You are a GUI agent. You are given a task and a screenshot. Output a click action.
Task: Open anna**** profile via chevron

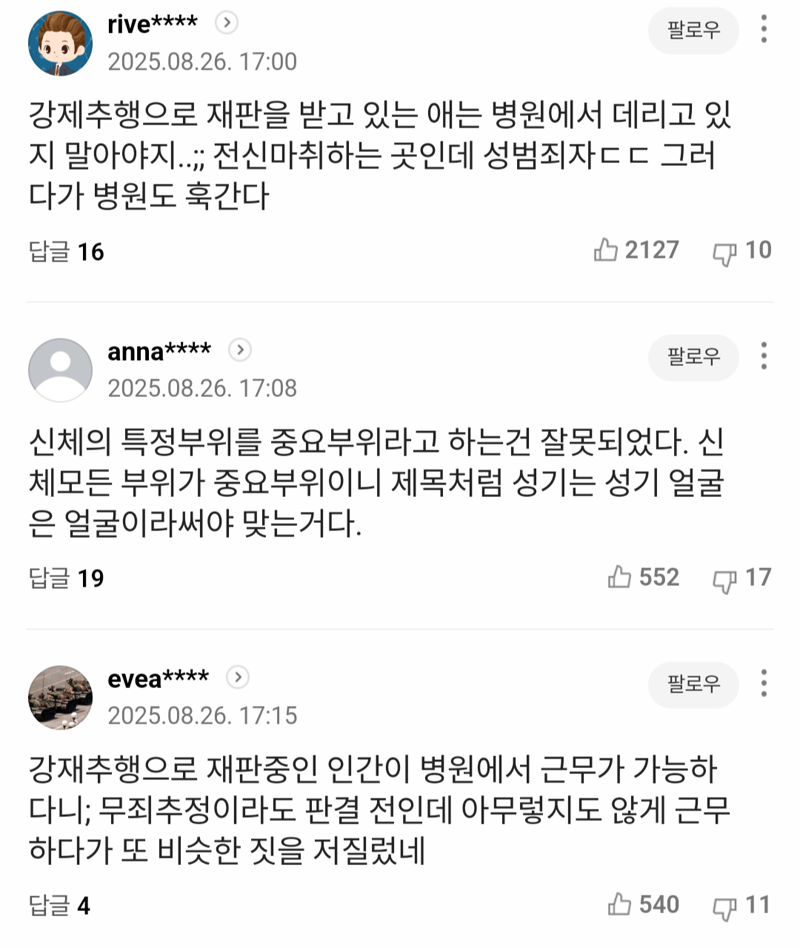(240, 350)
